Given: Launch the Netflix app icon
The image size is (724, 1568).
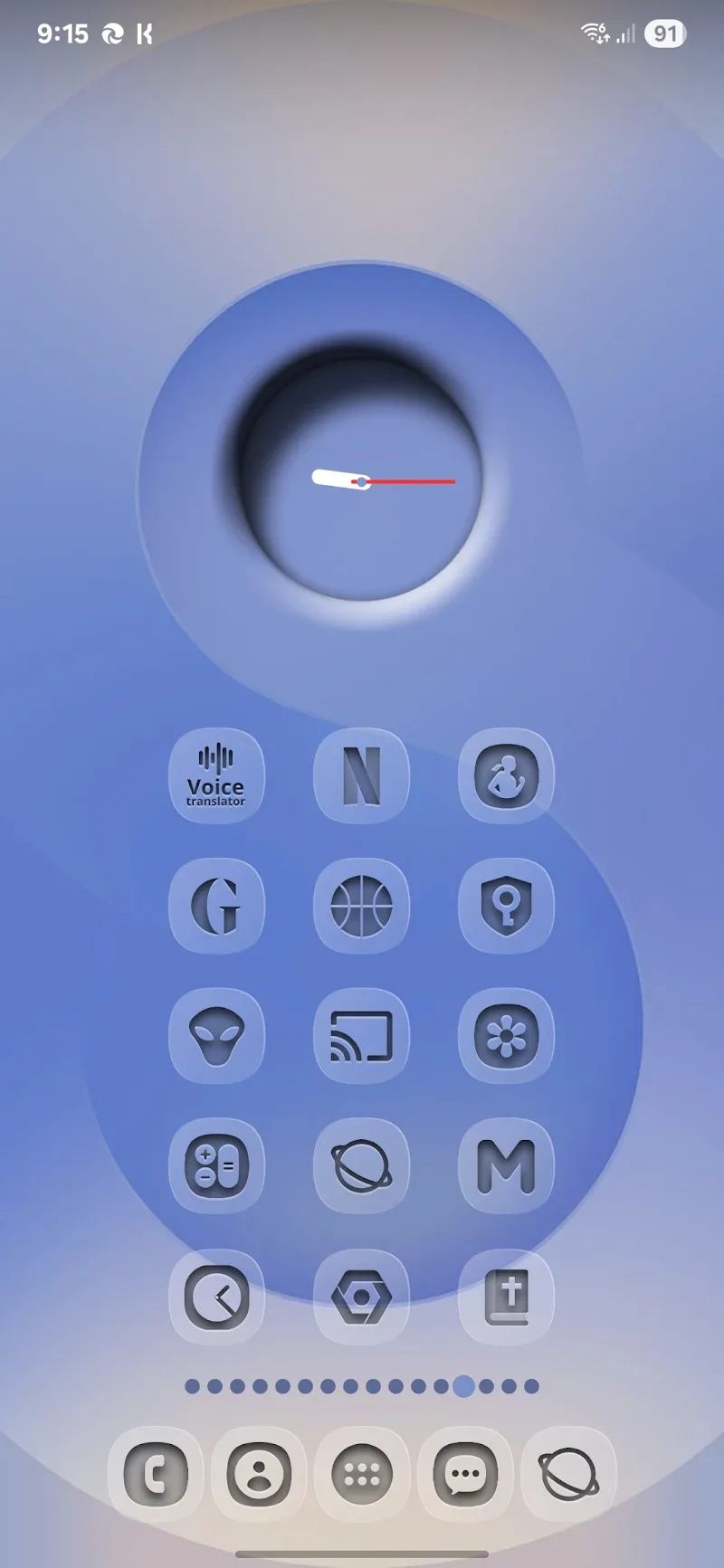Looking at the screenshot, I should pyautogui.click(x=361, y=776).
